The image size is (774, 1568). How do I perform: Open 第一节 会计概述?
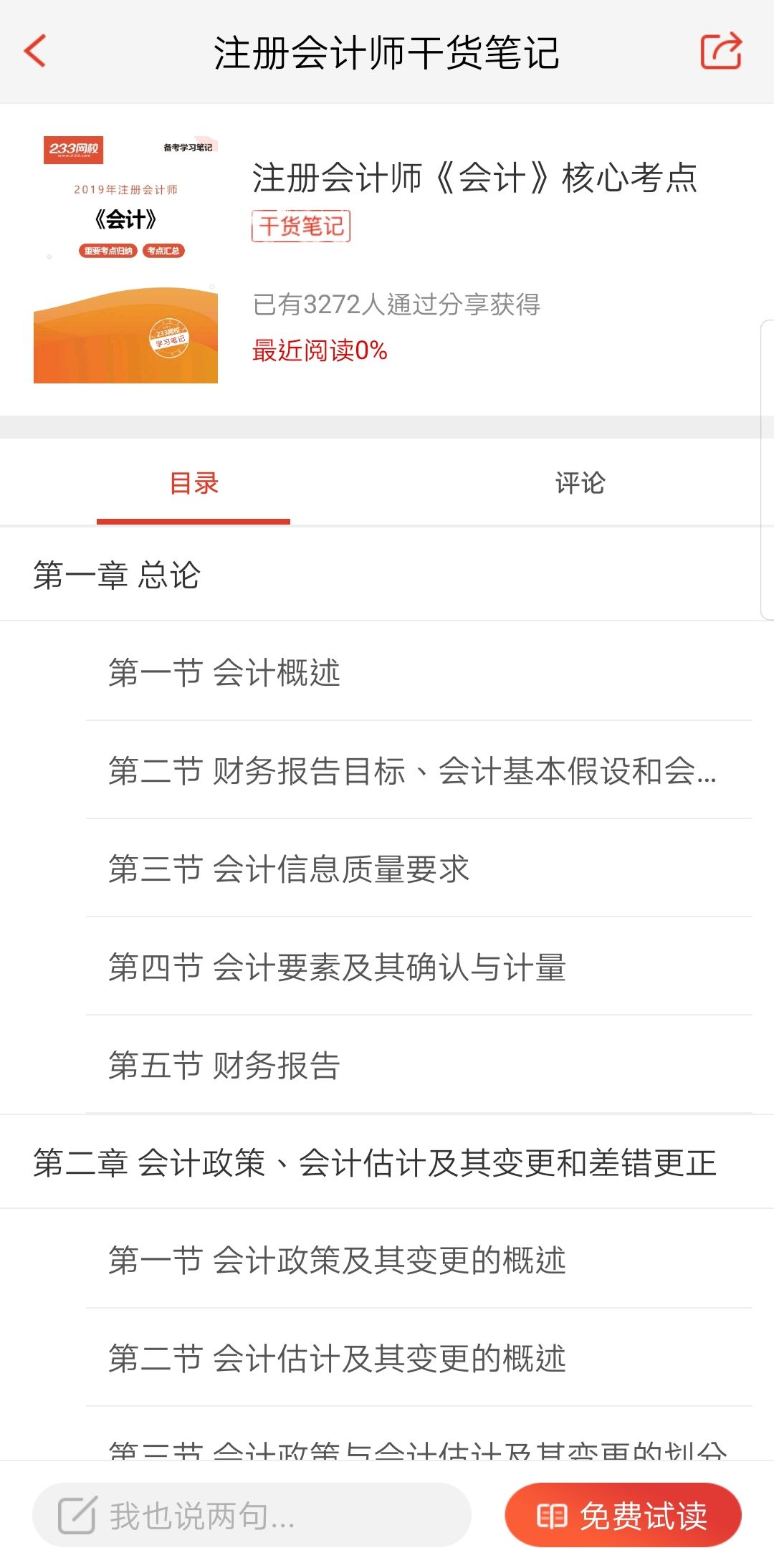tap(224, 673)
